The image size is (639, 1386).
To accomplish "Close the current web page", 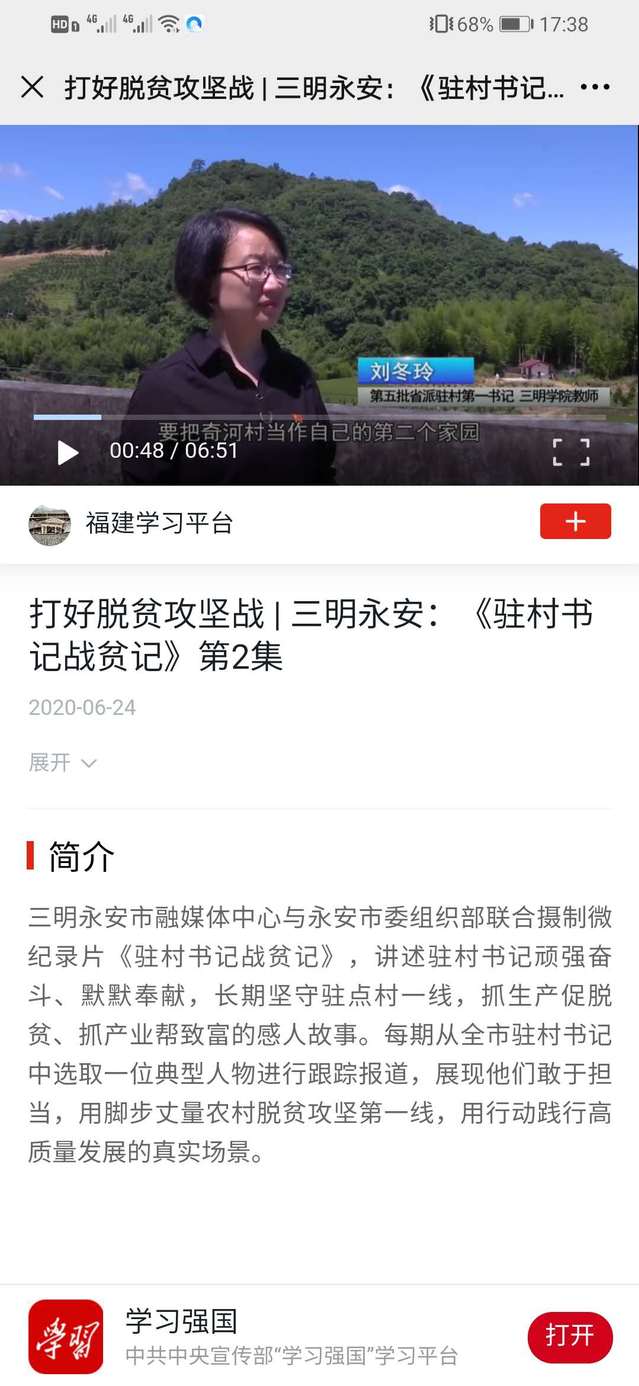I will (32, 88).
